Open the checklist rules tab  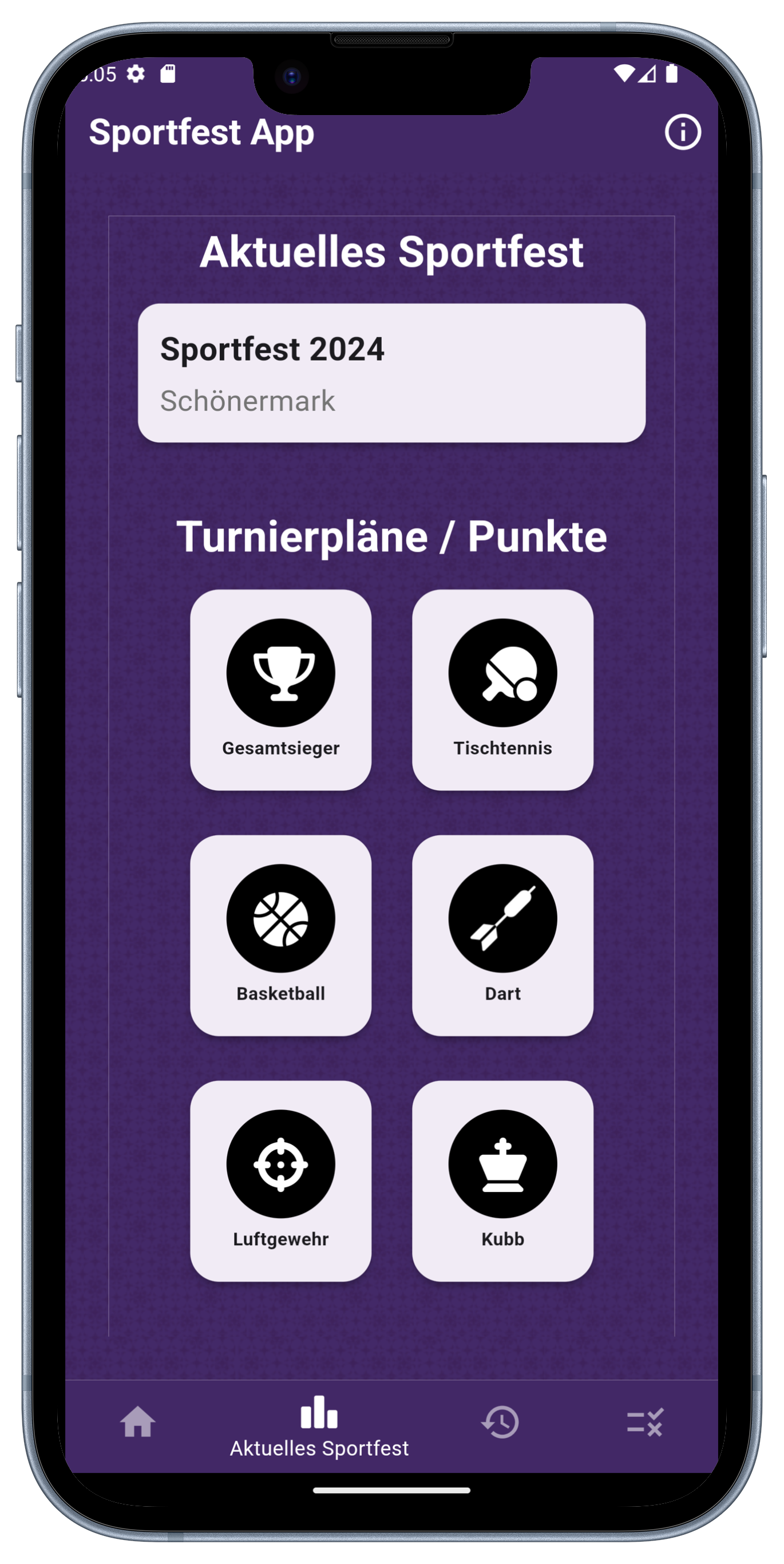coord(644,1422)
